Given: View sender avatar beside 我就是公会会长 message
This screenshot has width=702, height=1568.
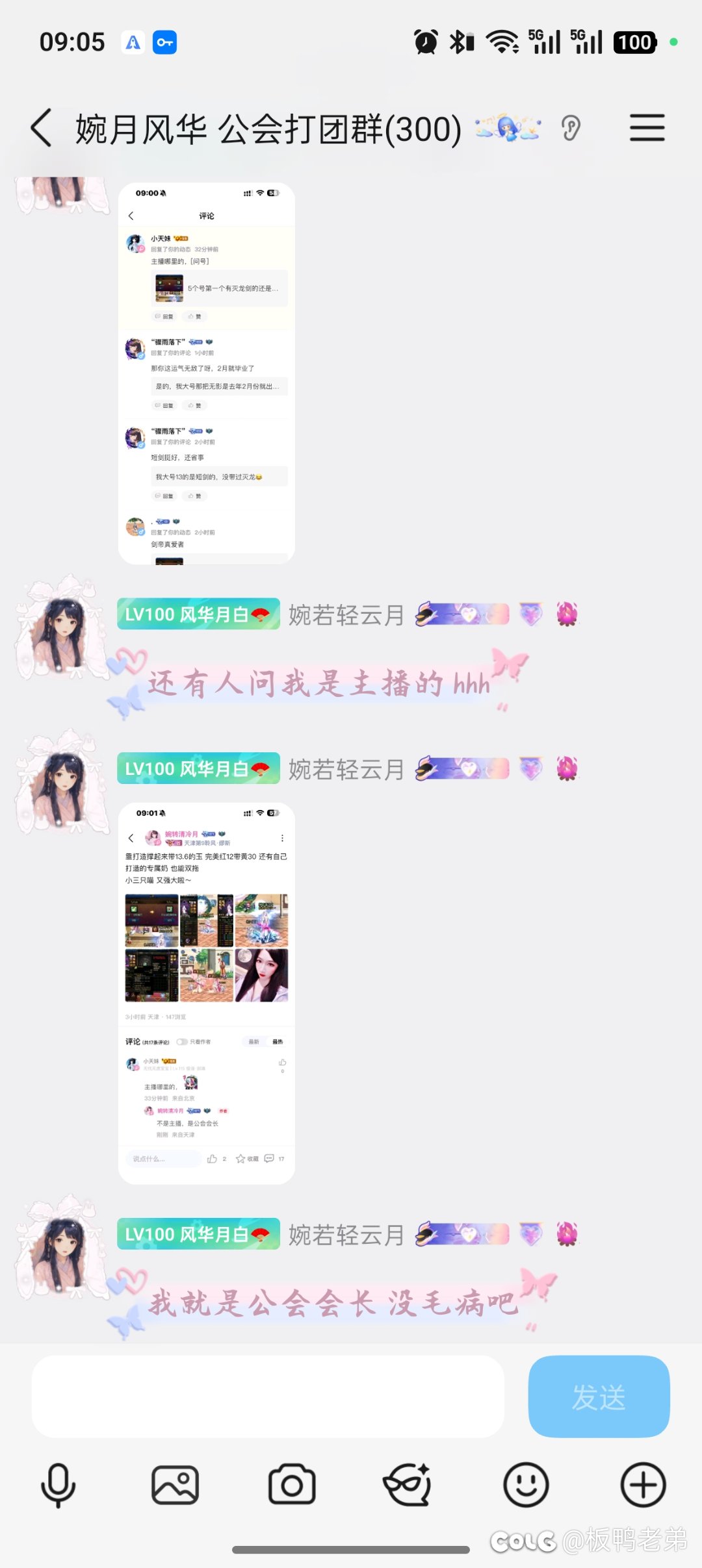Looking at the screenshot, I should point(62,1248).
